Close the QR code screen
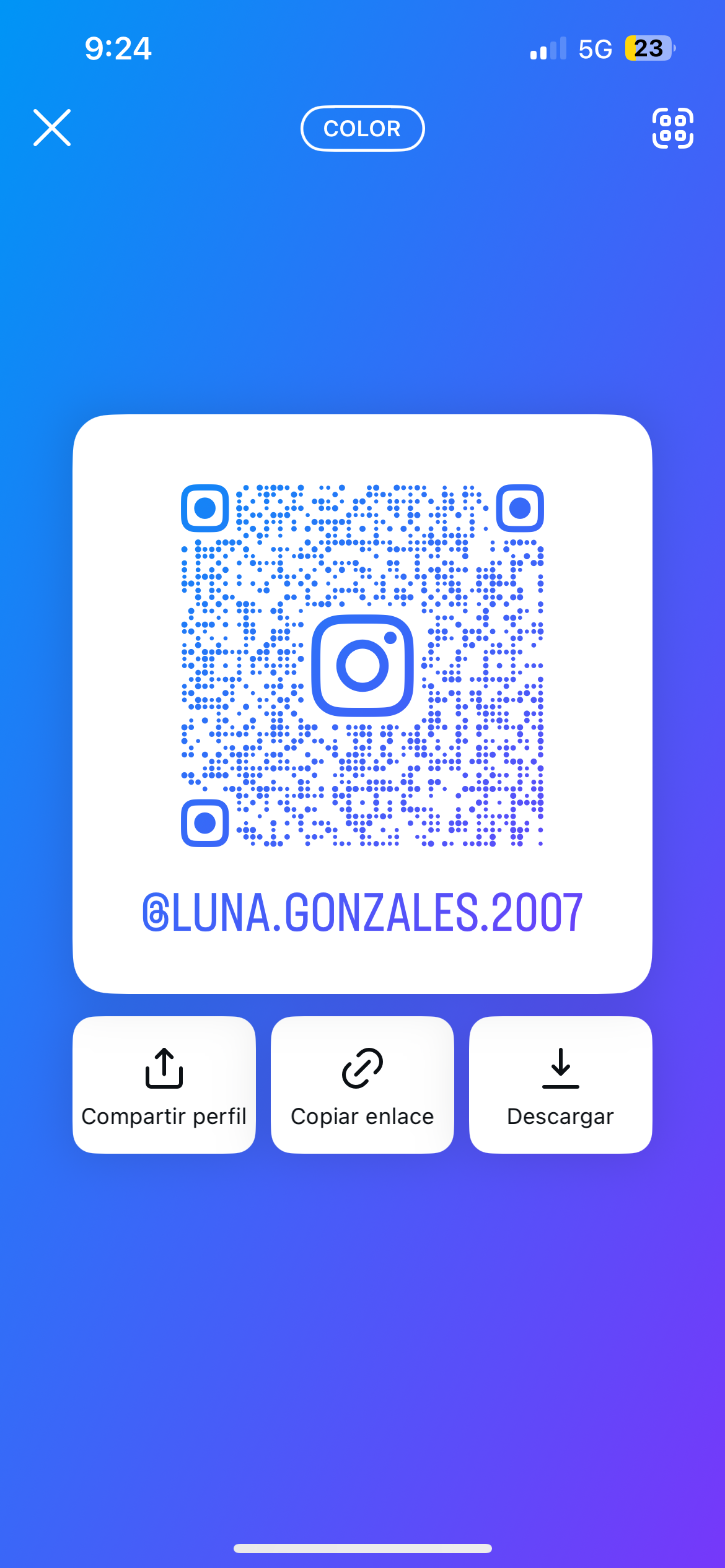The height and width of the screenshot is (1568, 725). 52,128
